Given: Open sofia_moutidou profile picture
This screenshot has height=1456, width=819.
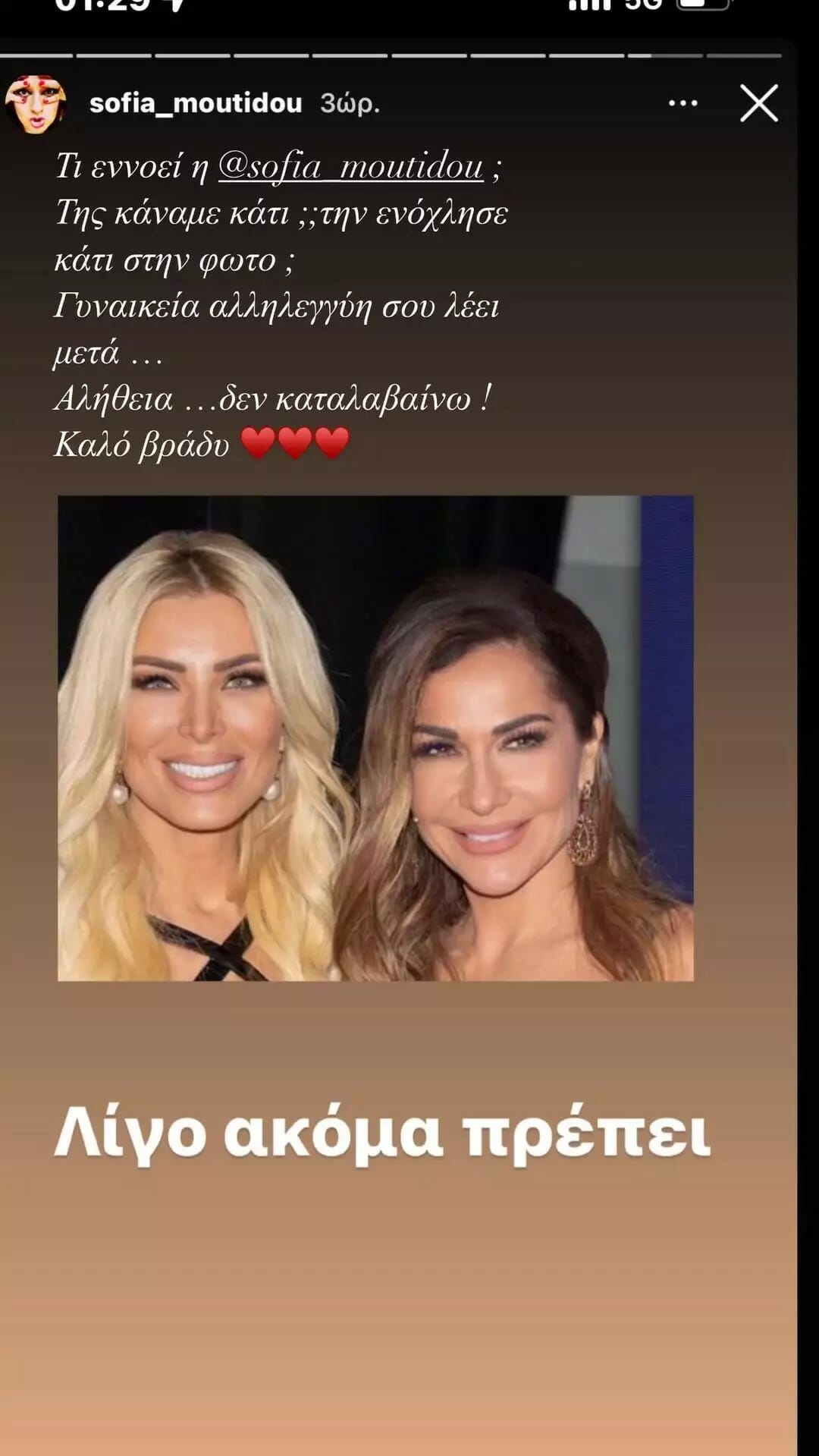Looking at the screenshot, I should (x=36, y=104).
